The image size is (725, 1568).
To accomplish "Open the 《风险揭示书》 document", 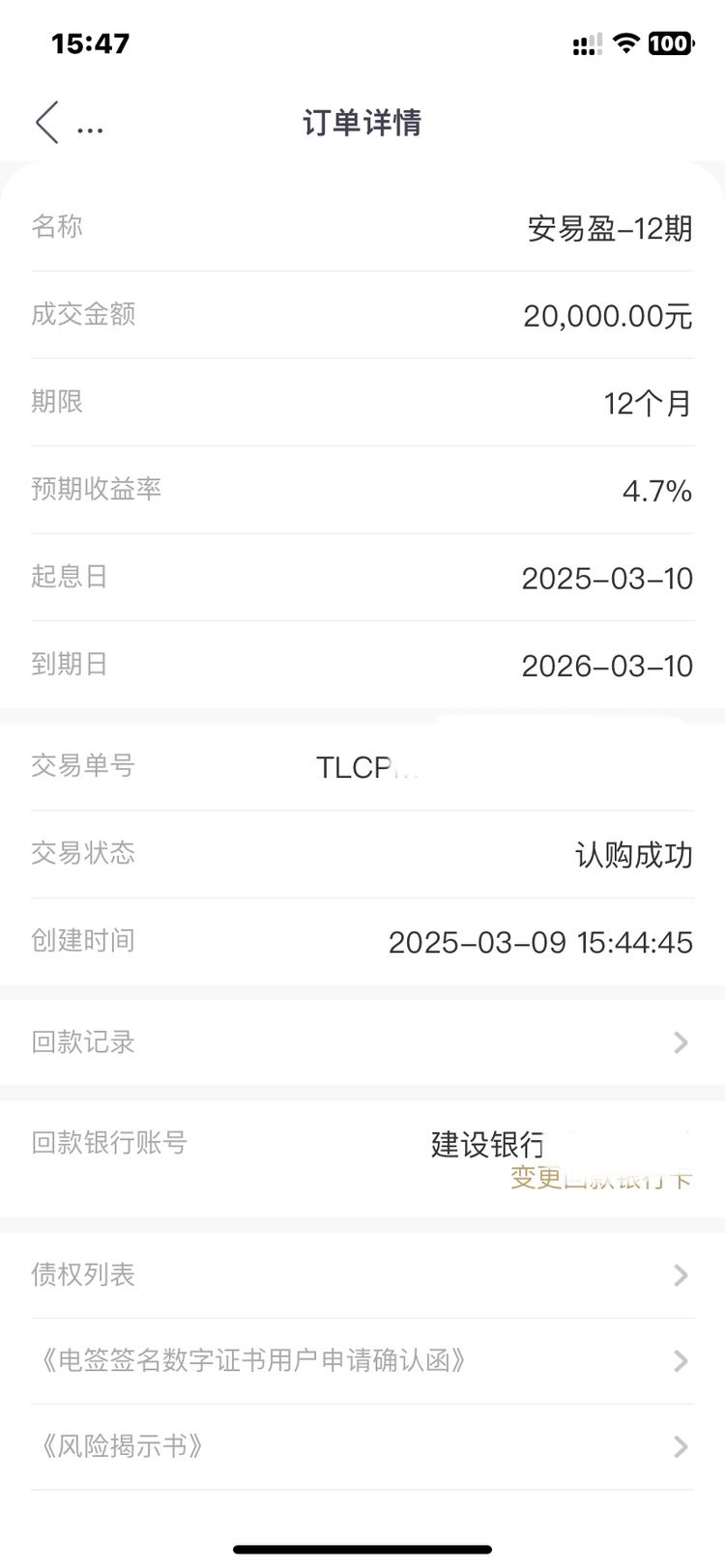I will click(362, 1446).
